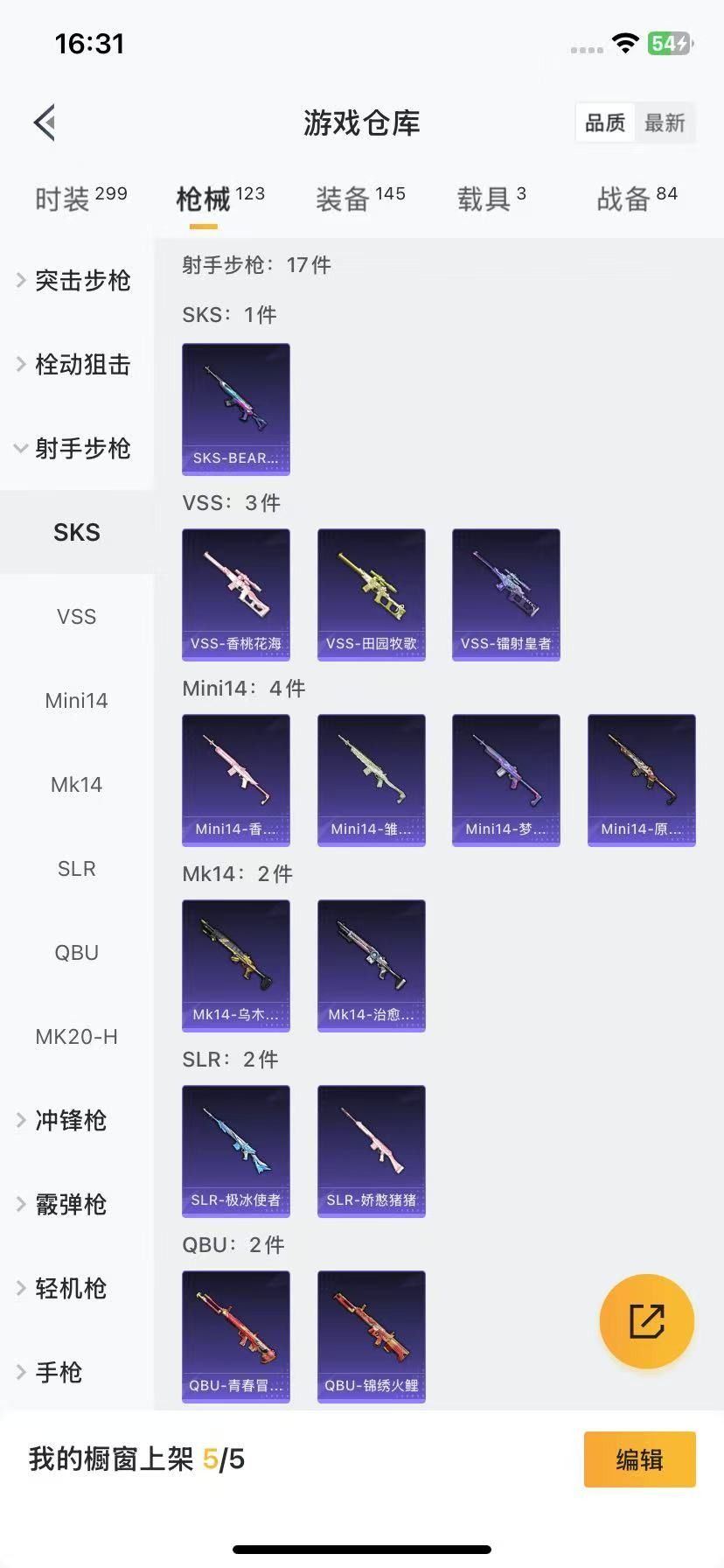View the QBU-锦绣火鲤 skin

[372, 1336]
